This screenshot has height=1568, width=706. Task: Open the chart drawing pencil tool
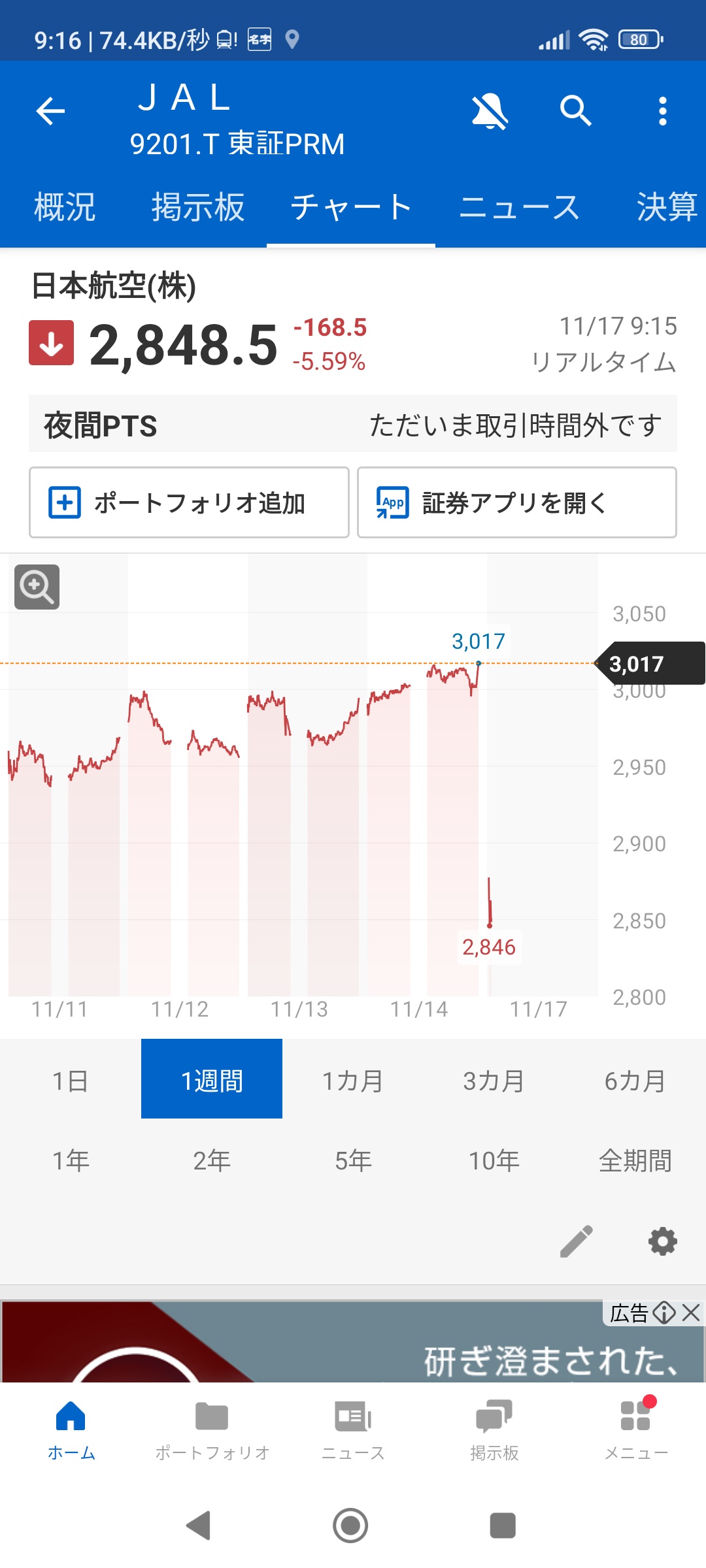coord(576,1241)
